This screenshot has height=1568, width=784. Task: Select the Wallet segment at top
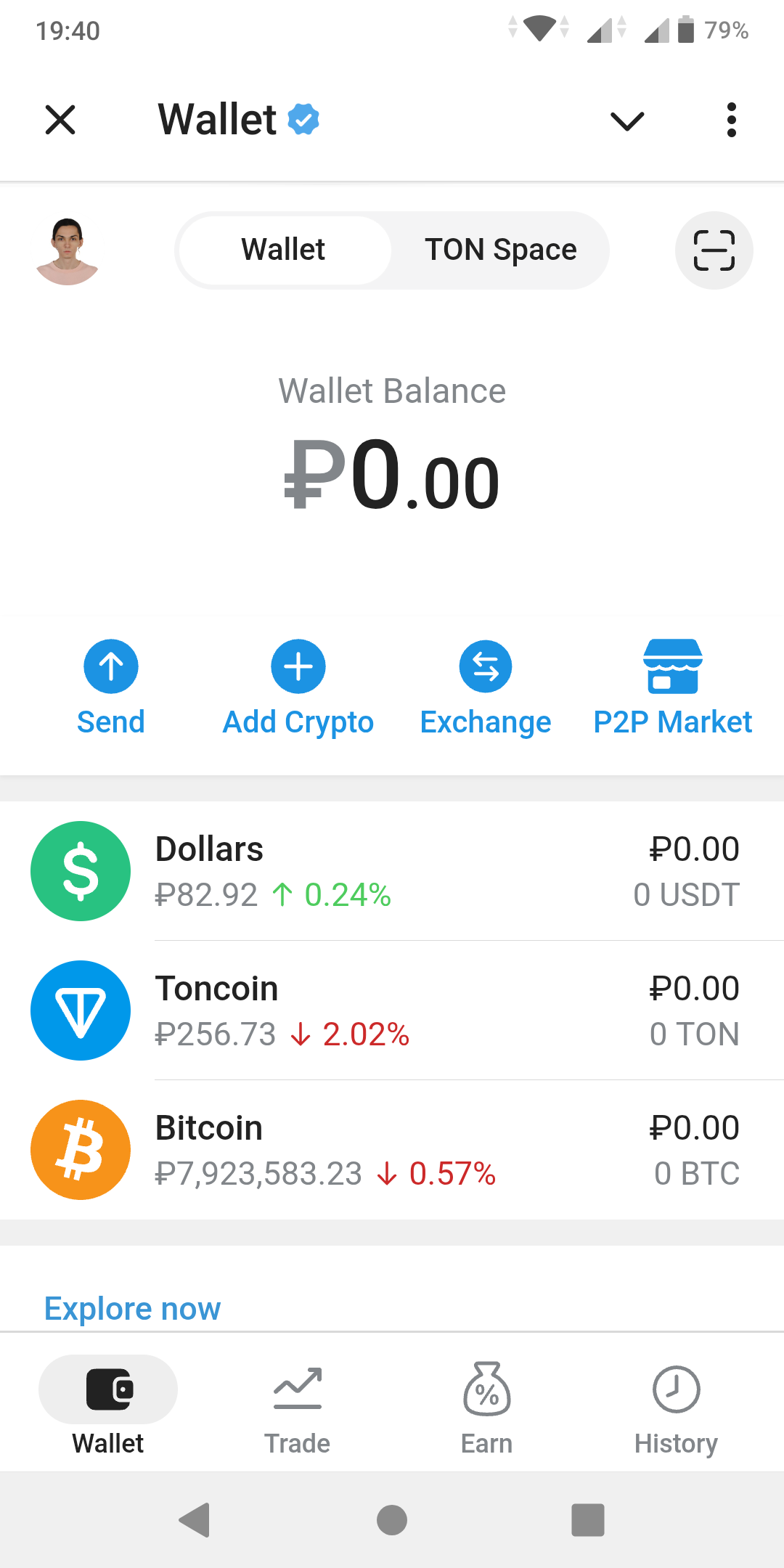pos(283,250)
